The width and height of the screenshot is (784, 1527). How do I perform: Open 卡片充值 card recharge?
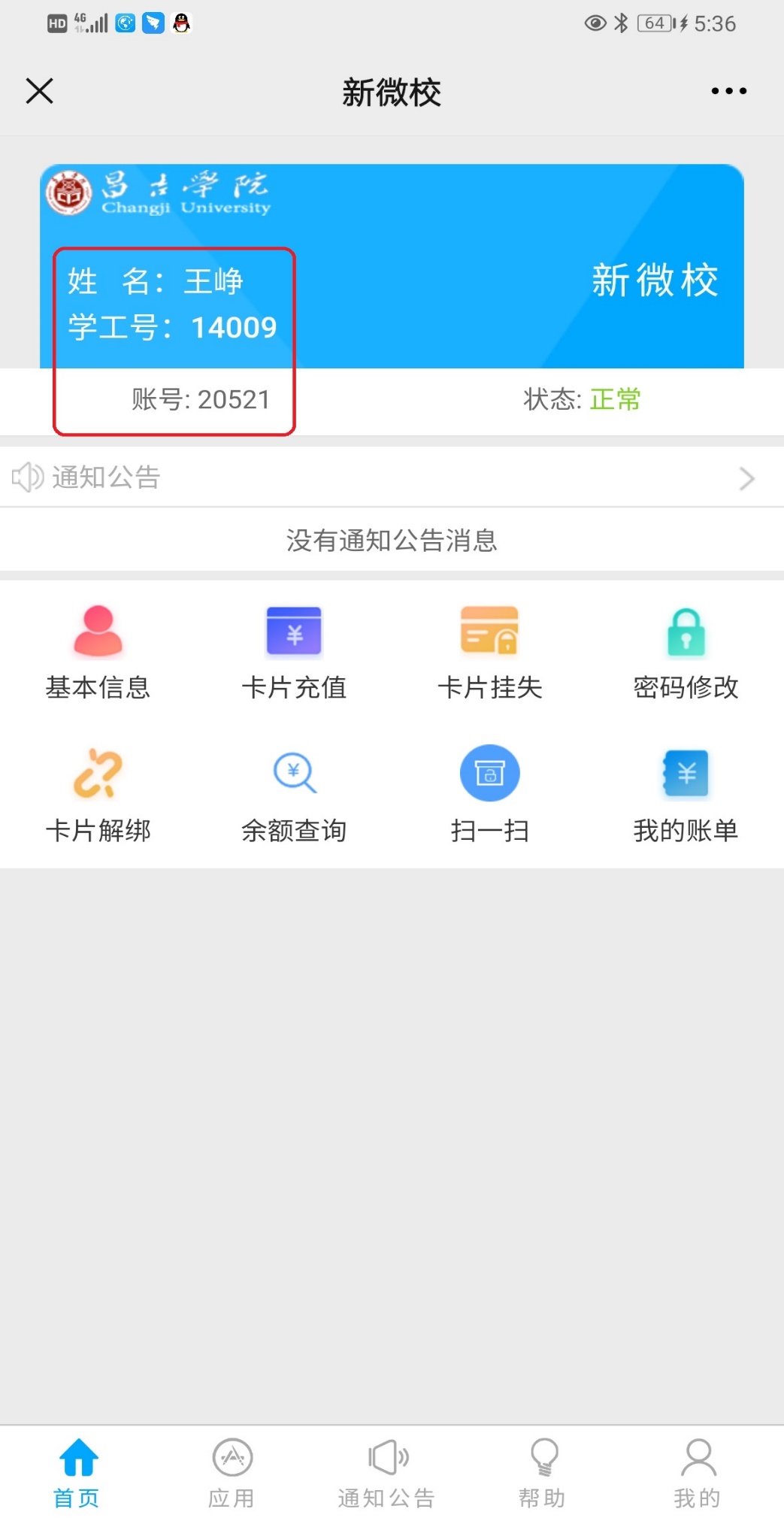[294, 651]
